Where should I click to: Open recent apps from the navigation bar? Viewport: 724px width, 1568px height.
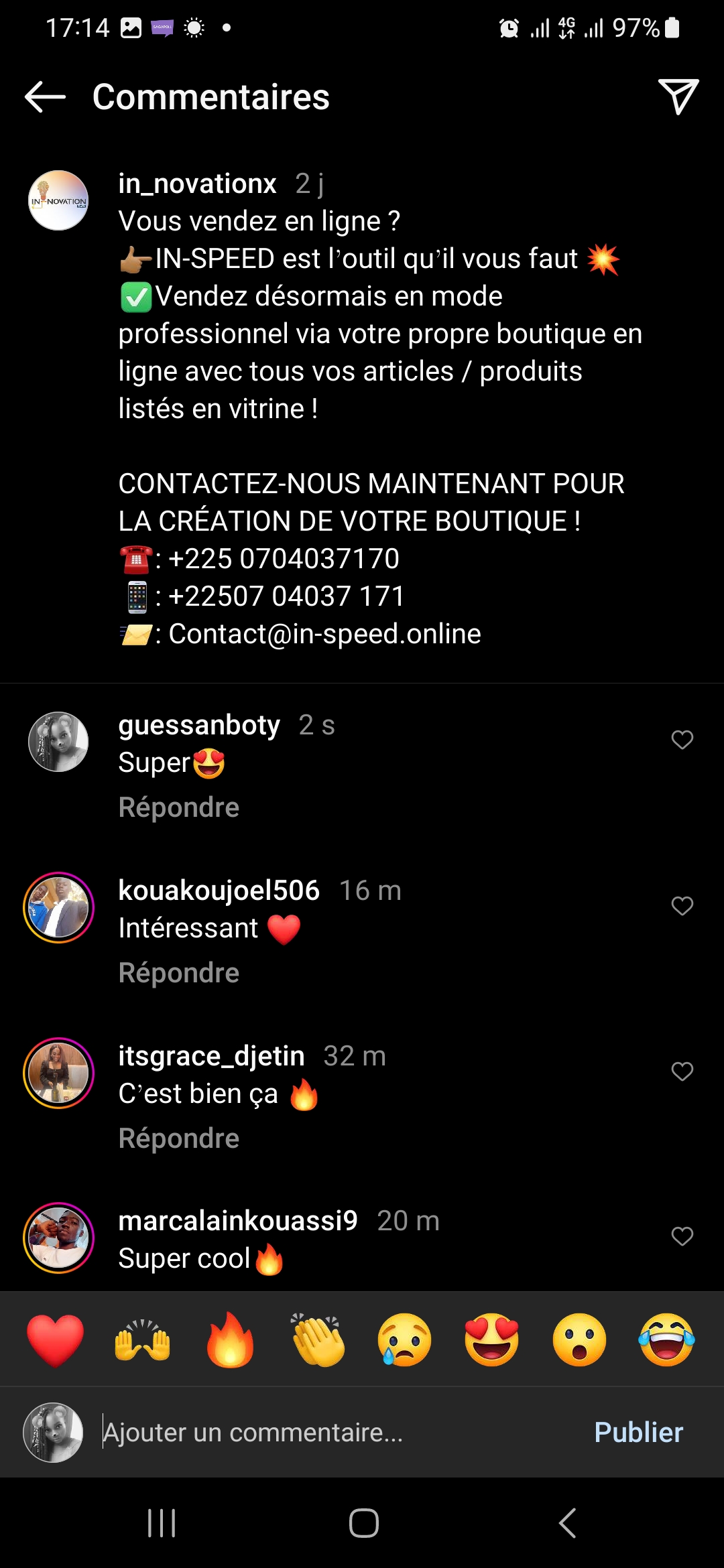pos(162,1523)
